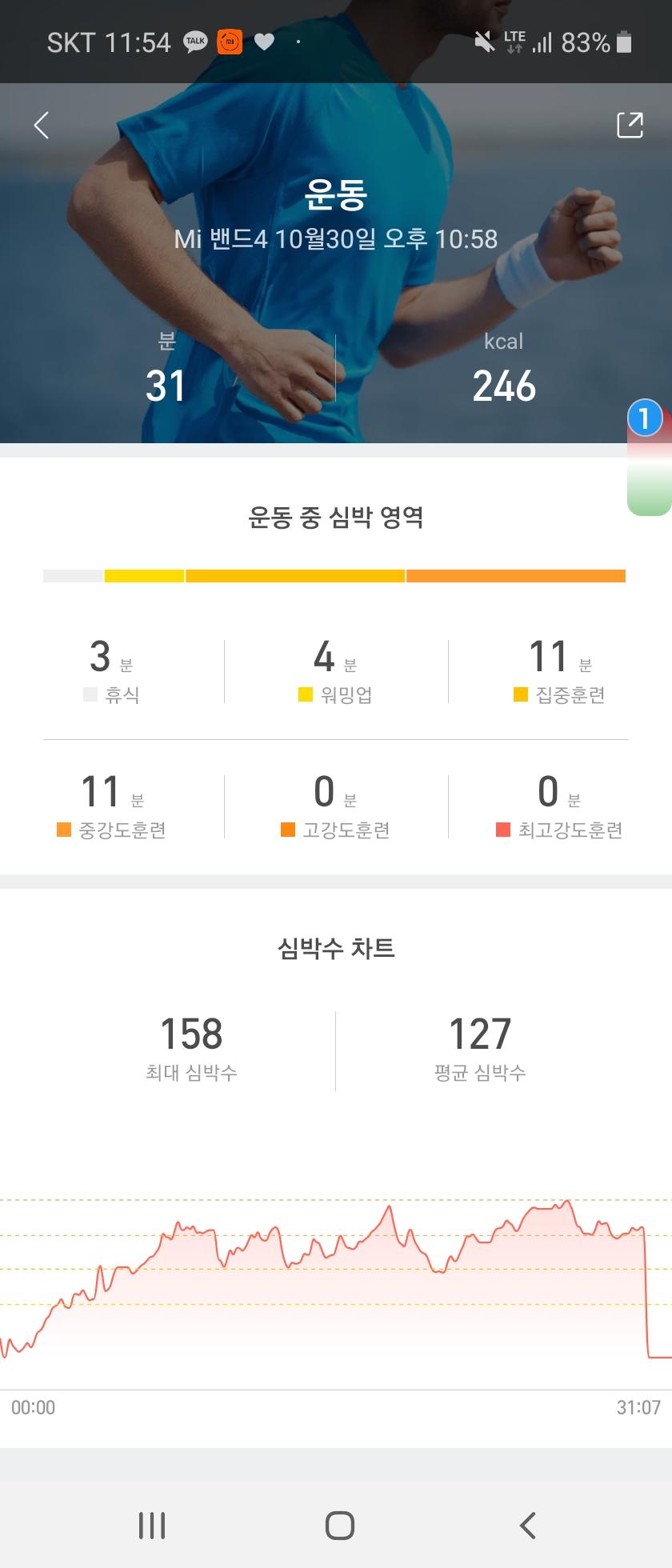Tap the floating badge numbered 1

pos(645,419)
